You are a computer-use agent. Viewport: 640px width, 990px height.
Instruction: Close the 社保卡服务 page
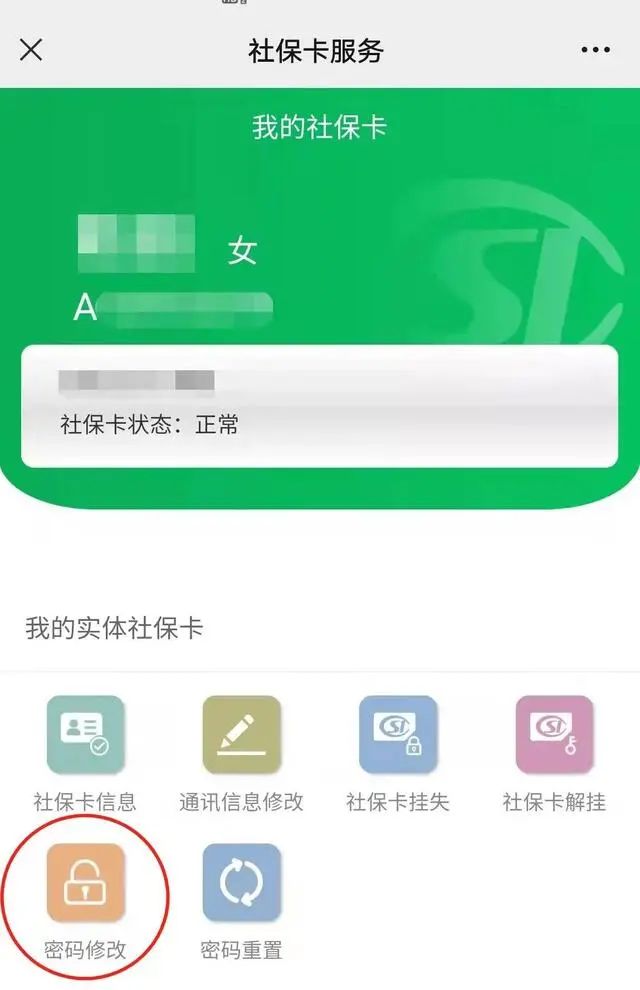[x=31, y=50]
